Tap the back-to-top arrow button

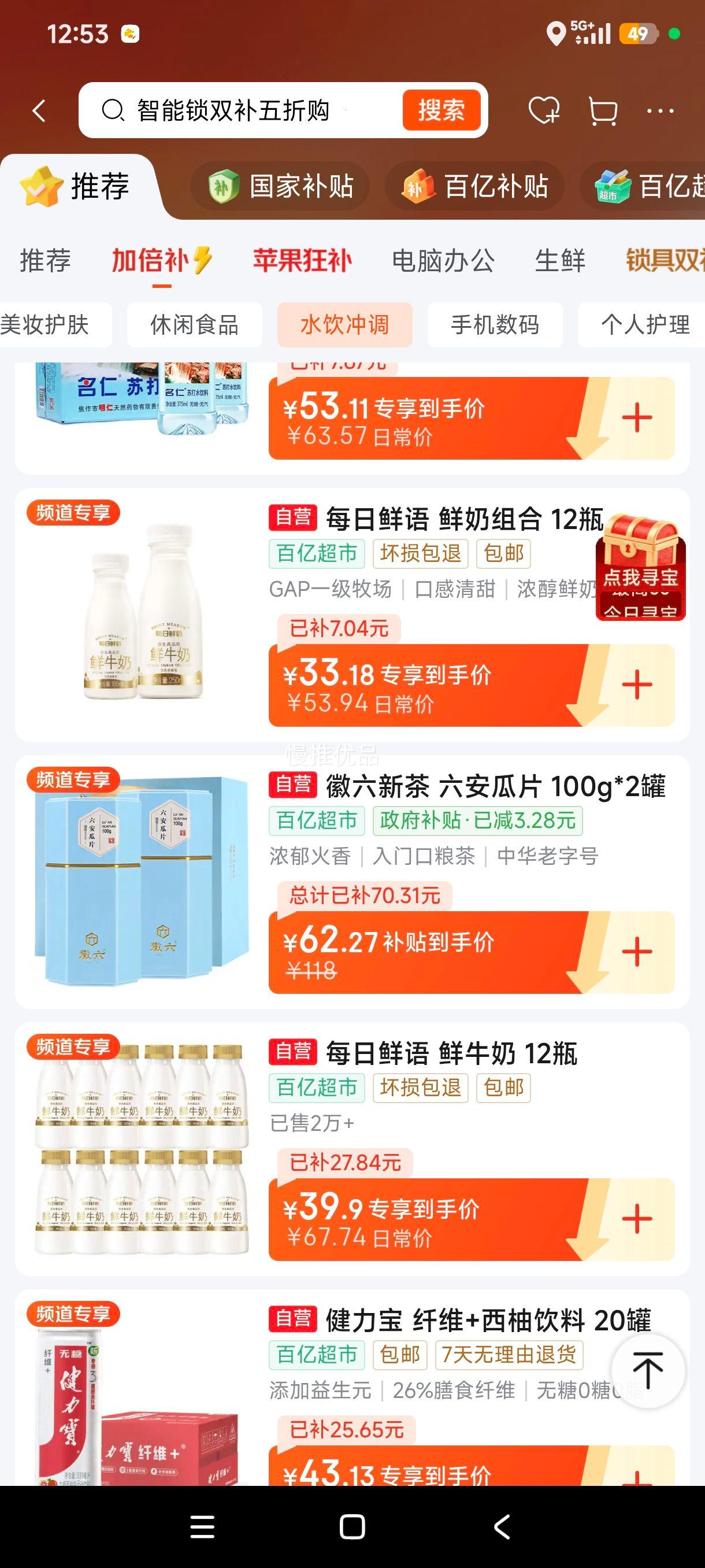click(x=647, y=1373)
